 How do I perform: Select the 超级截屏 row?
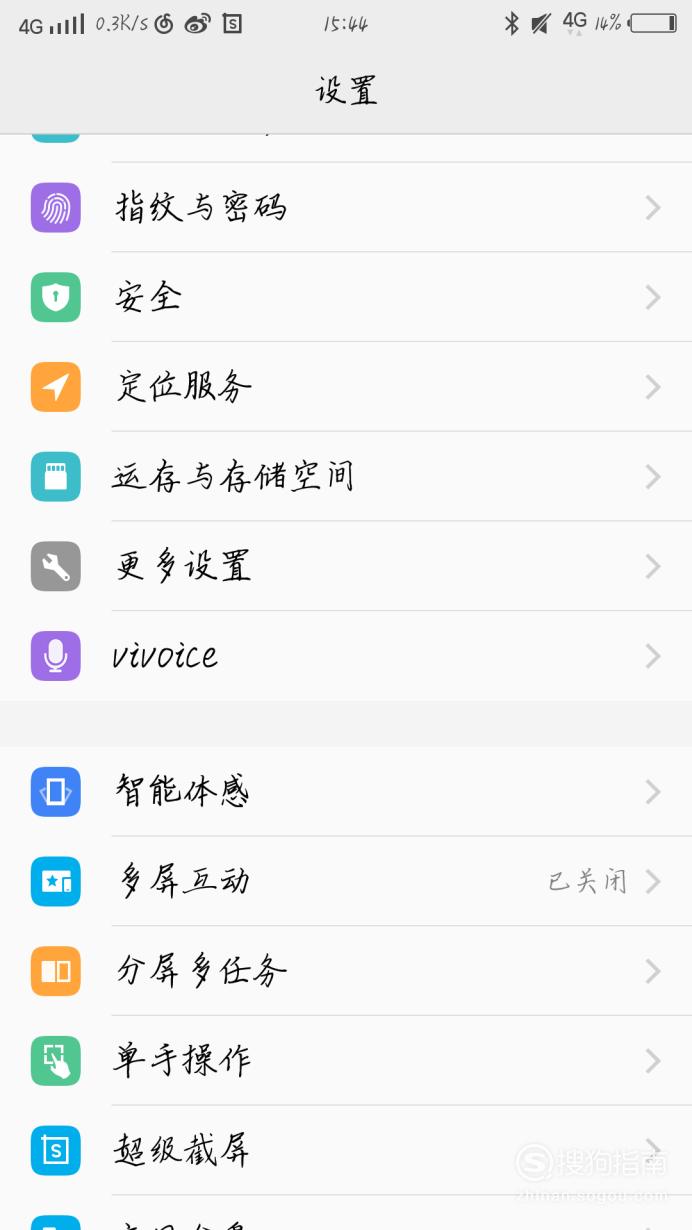(x=346, y=1150)
